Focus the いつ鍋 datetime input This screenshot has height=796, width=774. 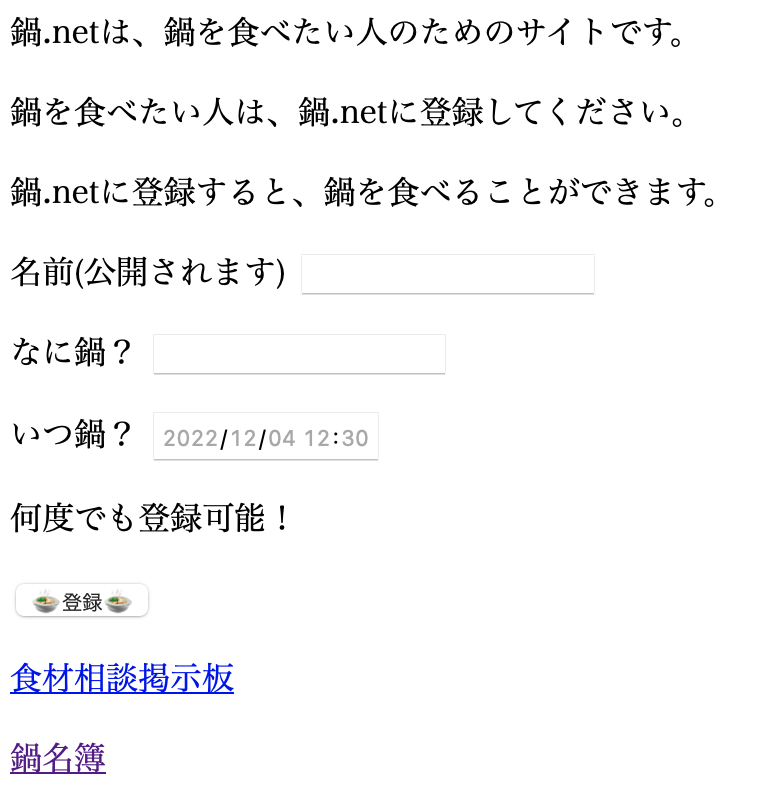265,437
